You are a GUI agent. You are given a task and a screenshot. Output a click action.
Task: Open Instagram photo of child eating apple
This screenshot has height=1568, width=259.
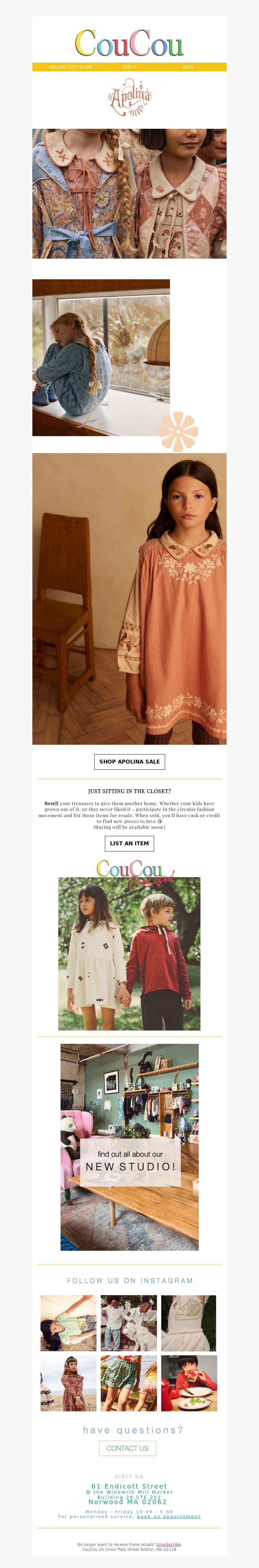click(189, 1383)
